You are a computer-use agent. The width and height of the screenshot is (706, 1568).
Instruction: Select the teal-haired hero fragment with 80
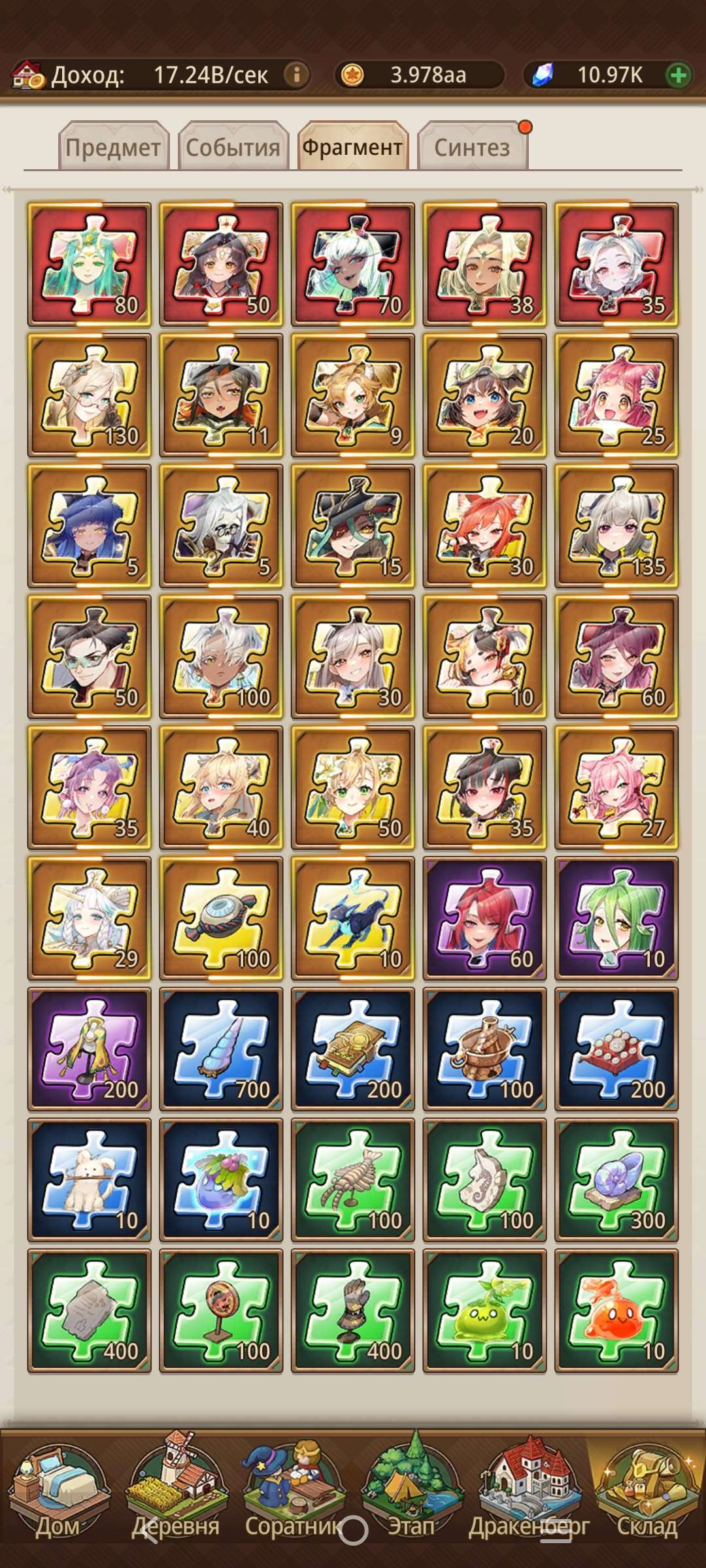[90, 264]
